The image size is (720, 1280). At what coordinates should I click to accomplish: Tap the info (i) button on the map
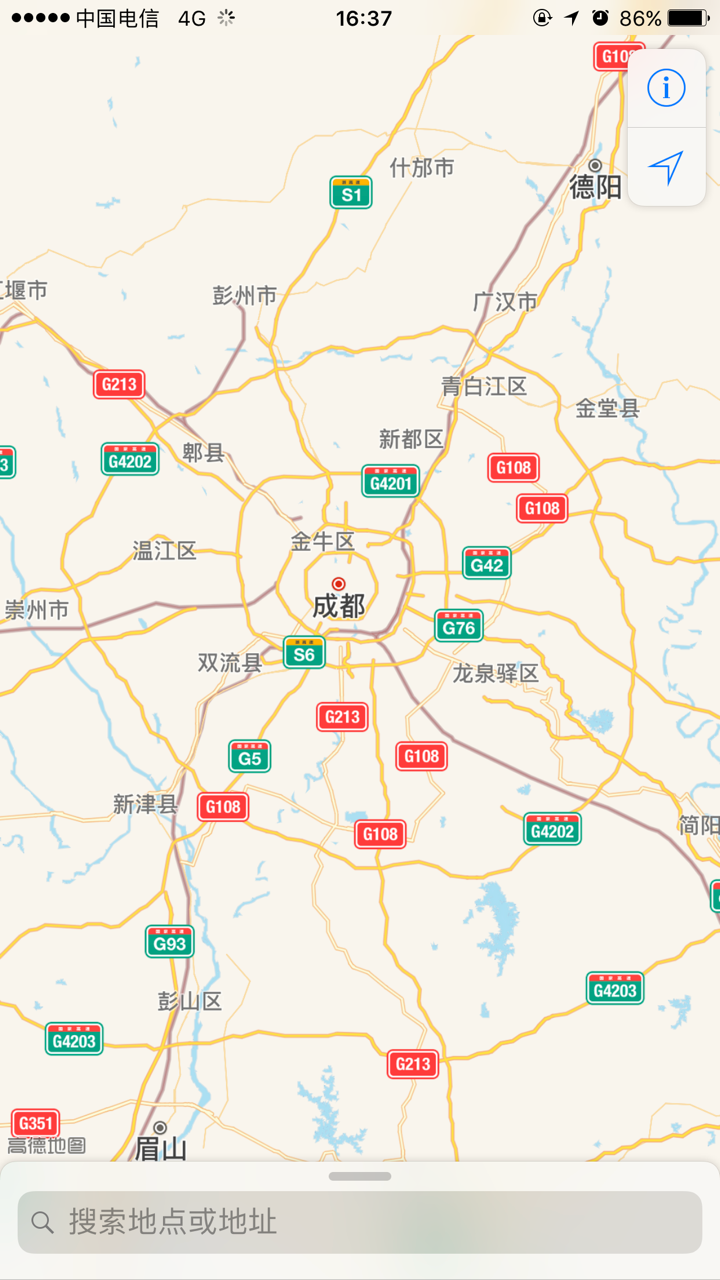click(x=666, y=87)
